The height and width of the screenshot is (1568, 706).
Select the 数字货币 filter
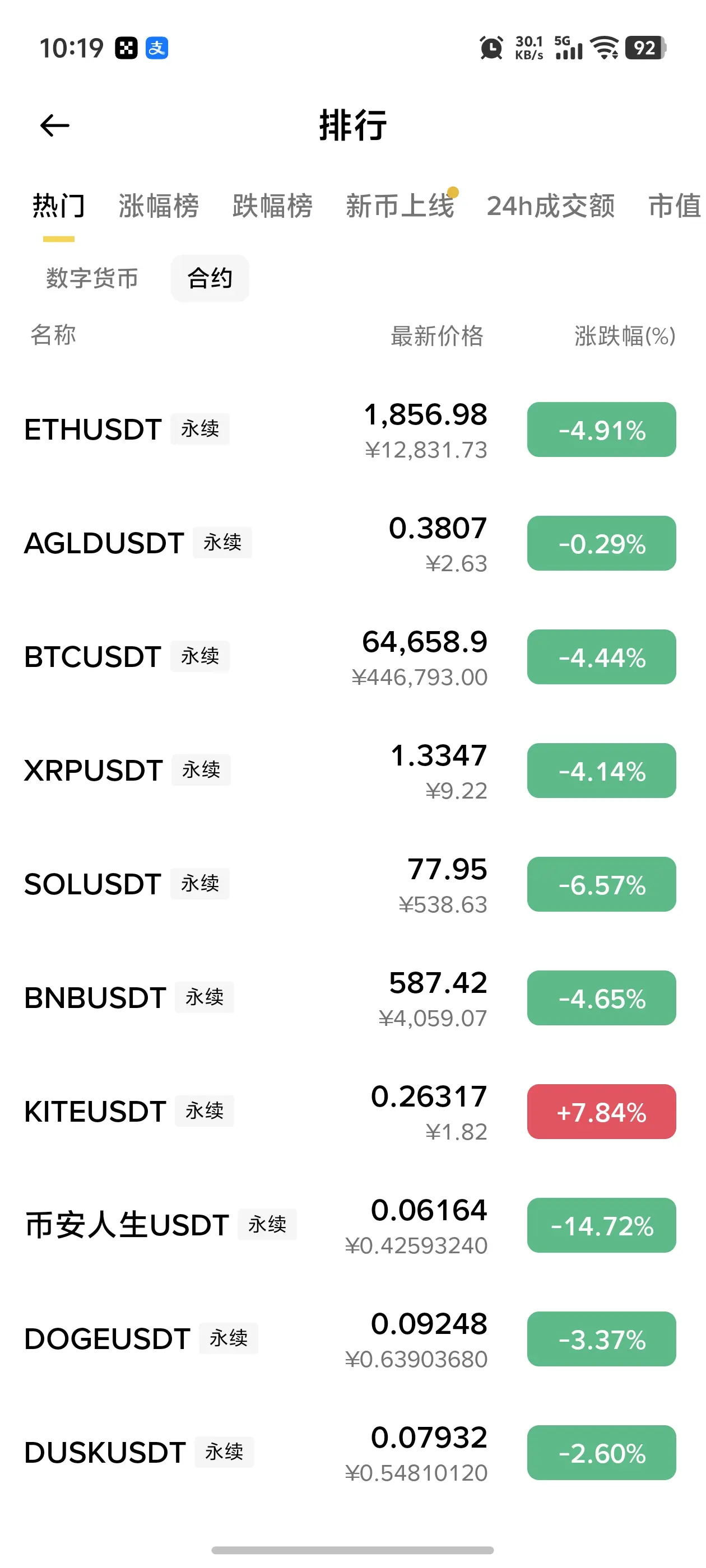tap(92, 278)
